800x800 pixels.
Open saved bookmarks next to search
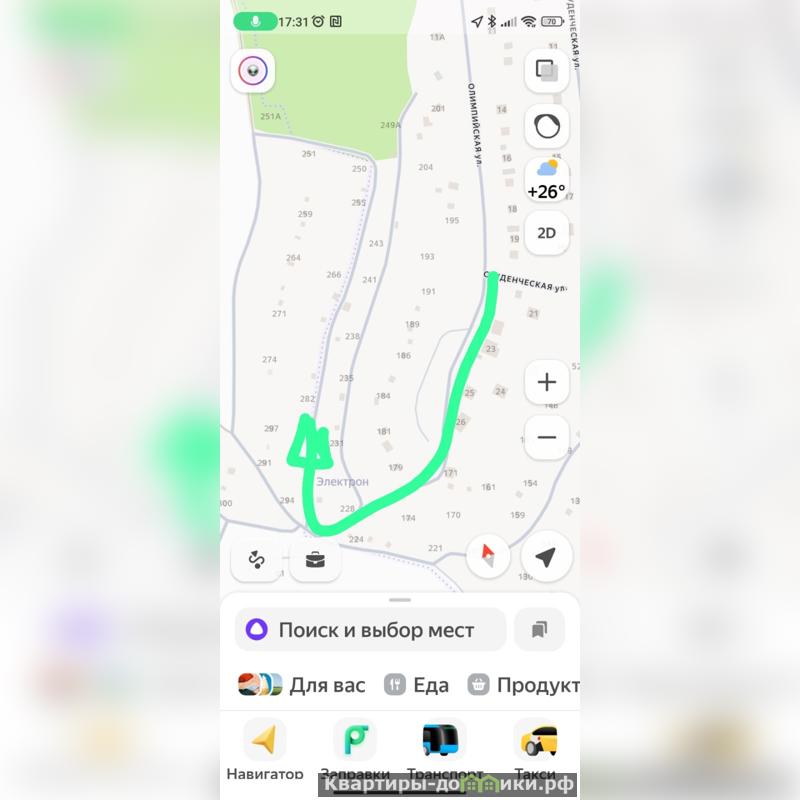click(x=539, y=630)
